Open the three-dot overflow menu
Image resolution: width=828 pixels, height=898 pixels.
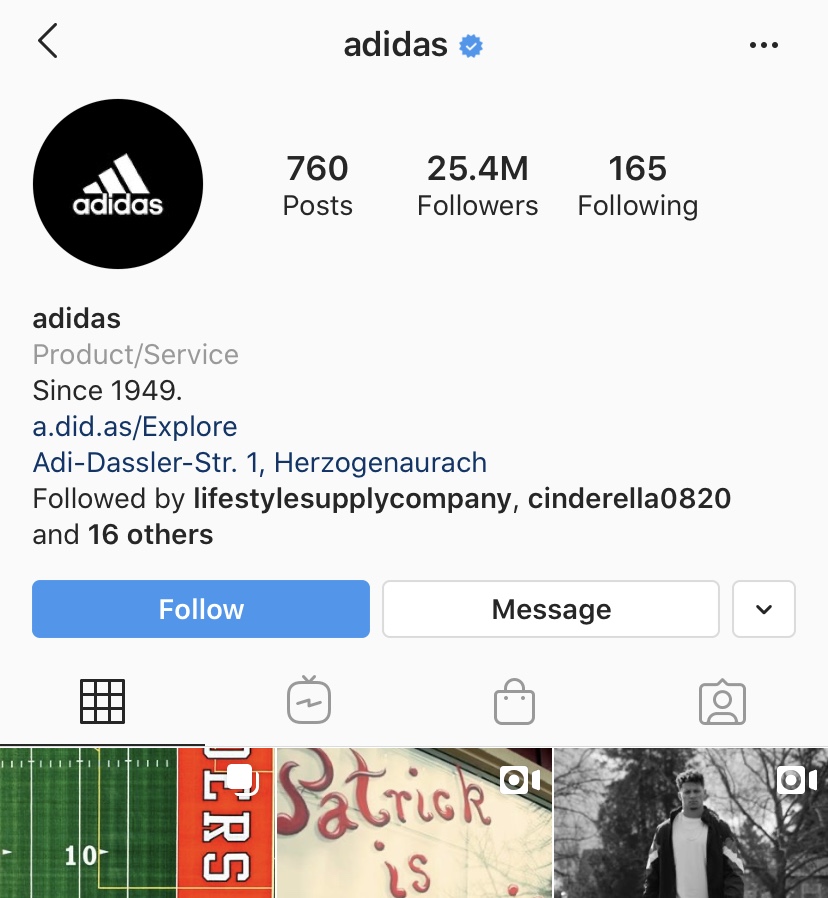763,45
